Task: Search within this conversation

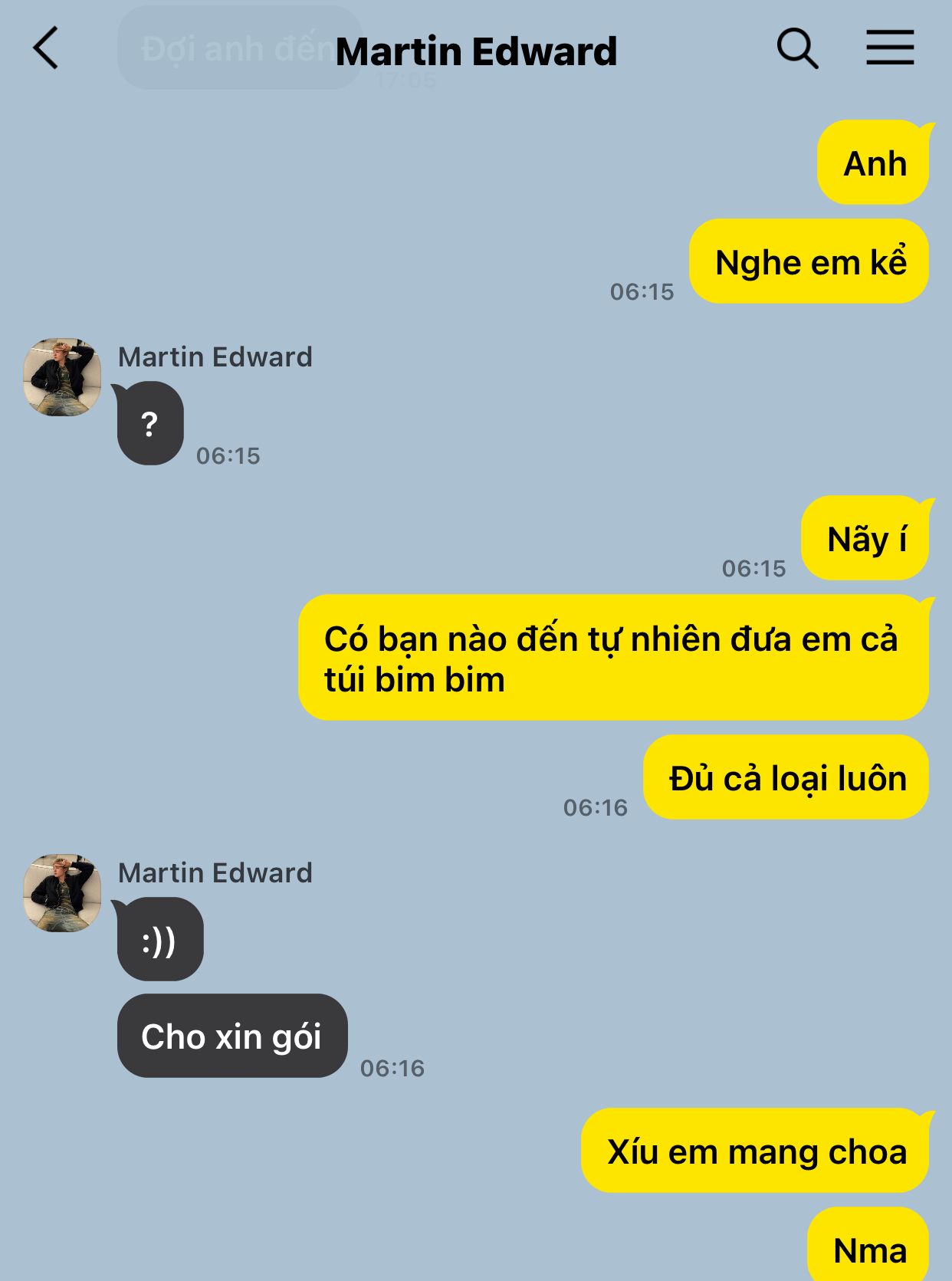Action: pos(797,48)
